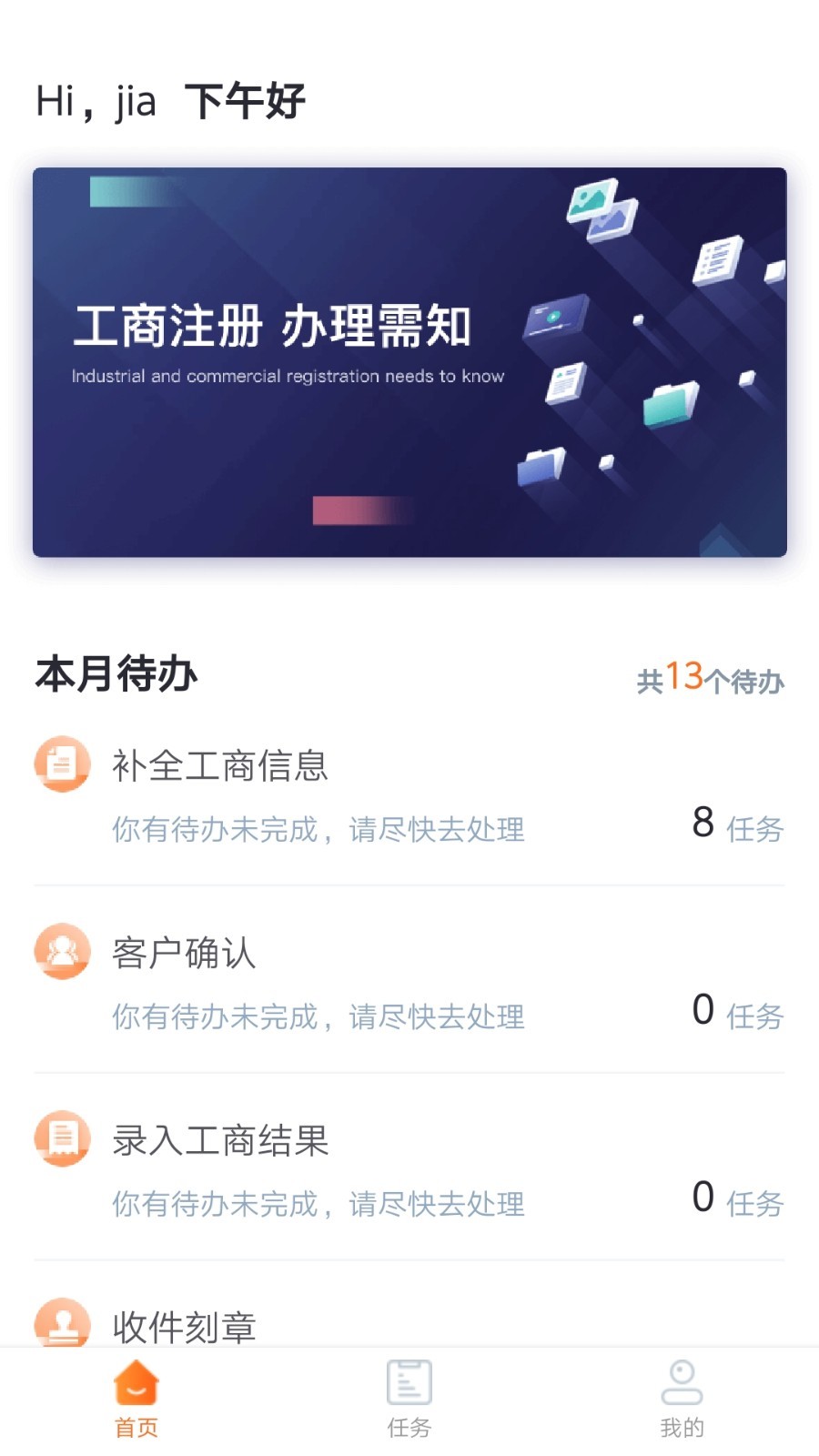
Task: Open the 工商注册 办理需知 banner
Action: [x=409, y=361]
